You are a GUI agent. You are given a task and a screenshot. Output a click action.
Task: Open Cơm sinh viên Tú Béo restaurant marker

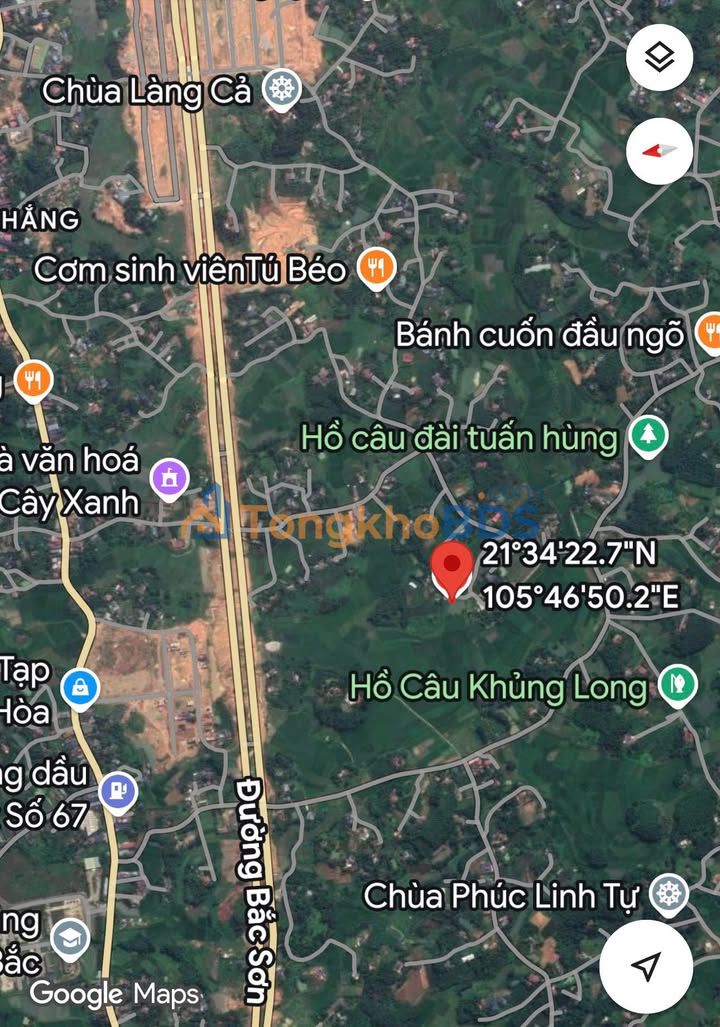tap(377, 268)
